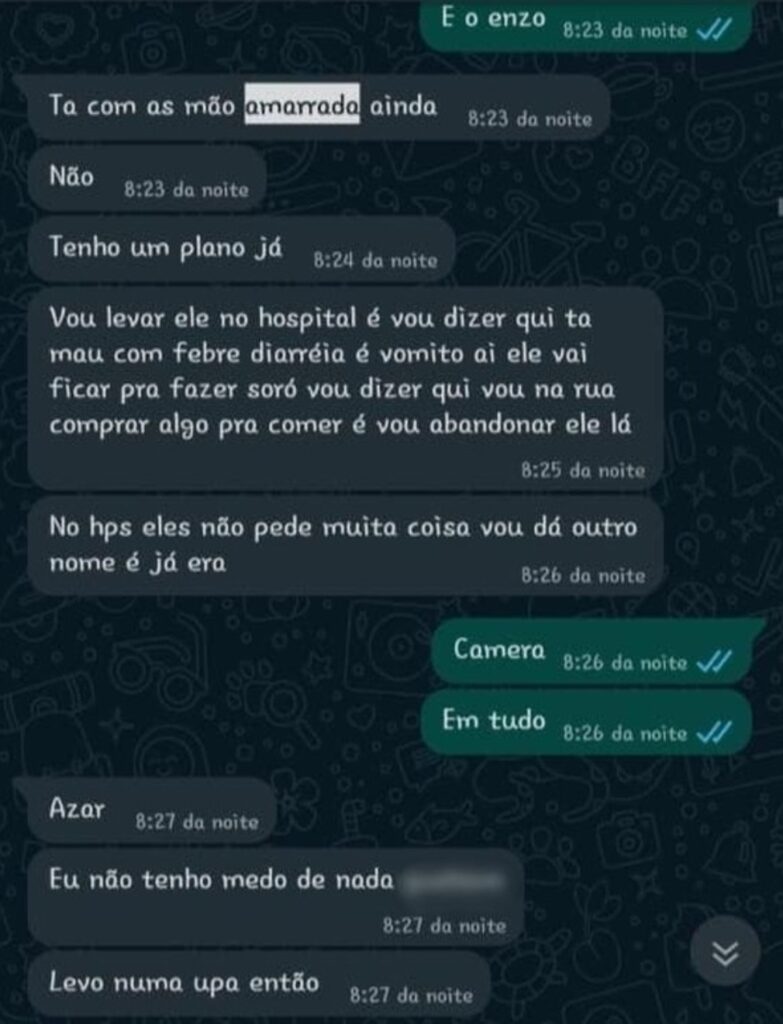Jump to the latest messages with the down-arrow button

[x=725, y=951]
